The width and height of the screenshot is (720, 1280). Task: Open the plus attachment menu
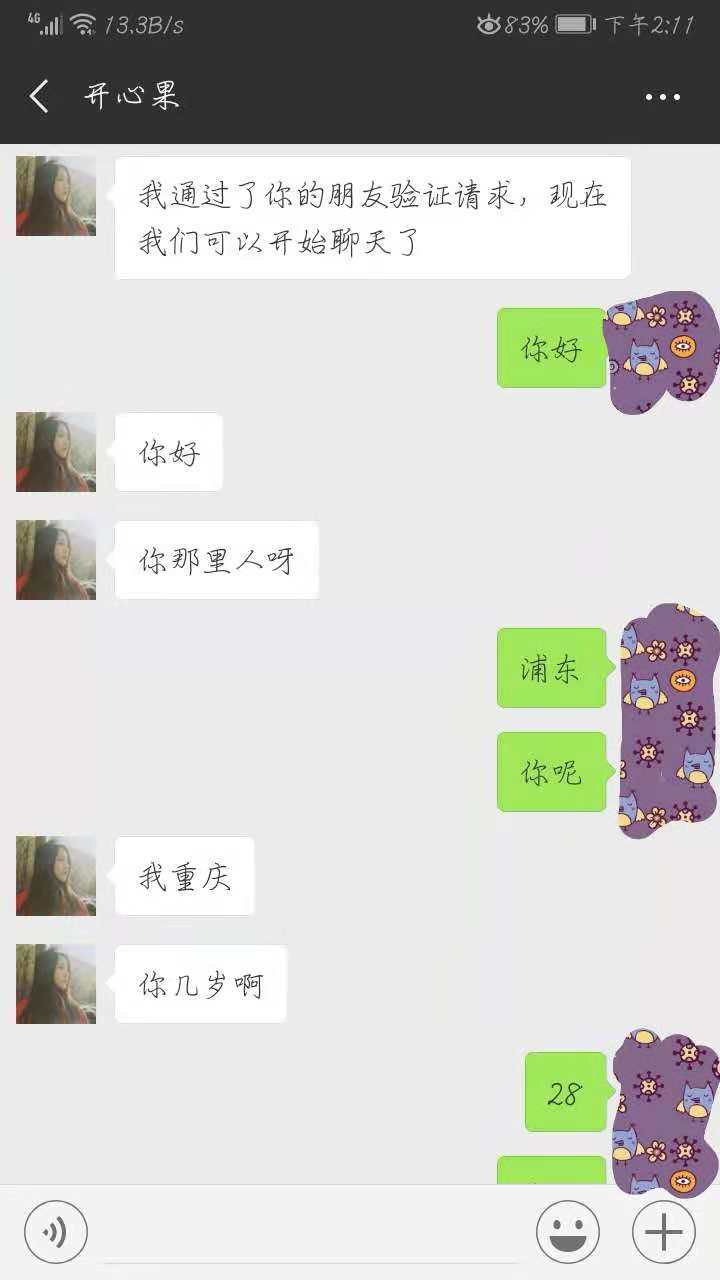tap(663, 1232)
